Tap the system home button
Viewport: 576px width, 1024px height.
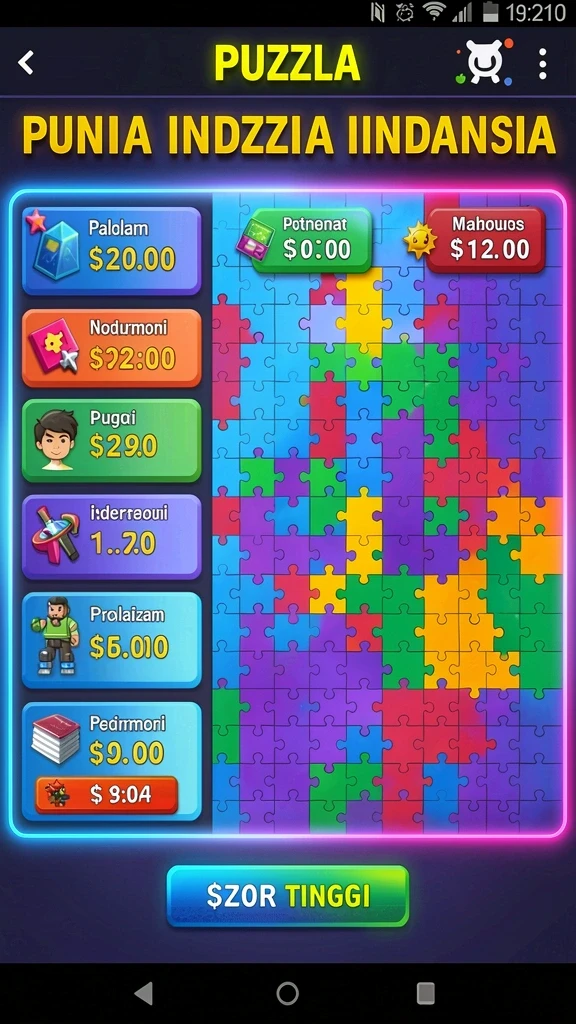point(288,993)
